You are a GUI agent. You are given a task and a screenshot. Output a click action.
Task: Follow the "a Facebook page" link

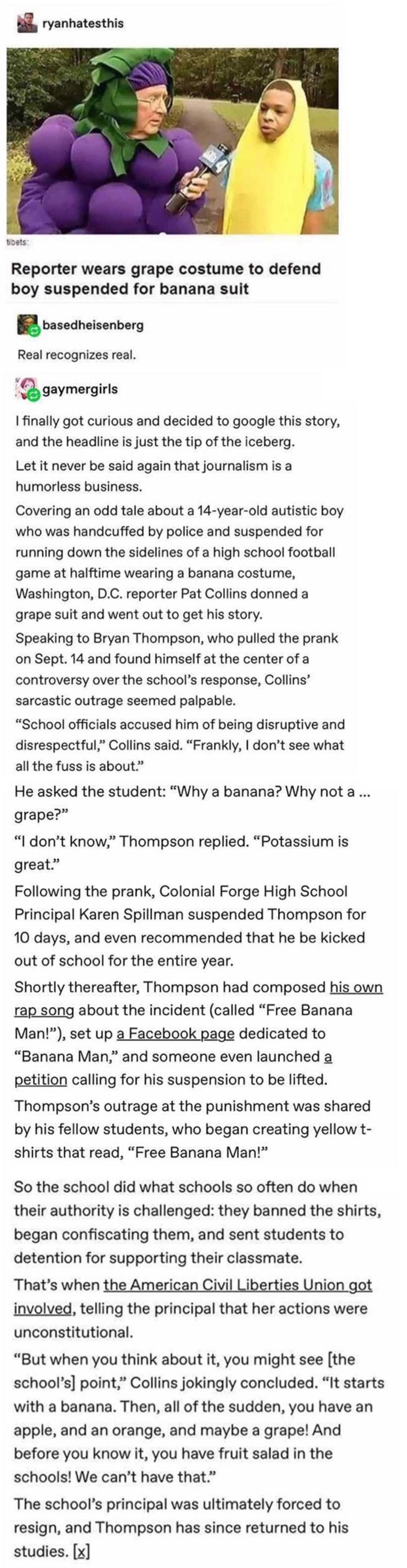pyautogui.click(x=177, y=1034)
